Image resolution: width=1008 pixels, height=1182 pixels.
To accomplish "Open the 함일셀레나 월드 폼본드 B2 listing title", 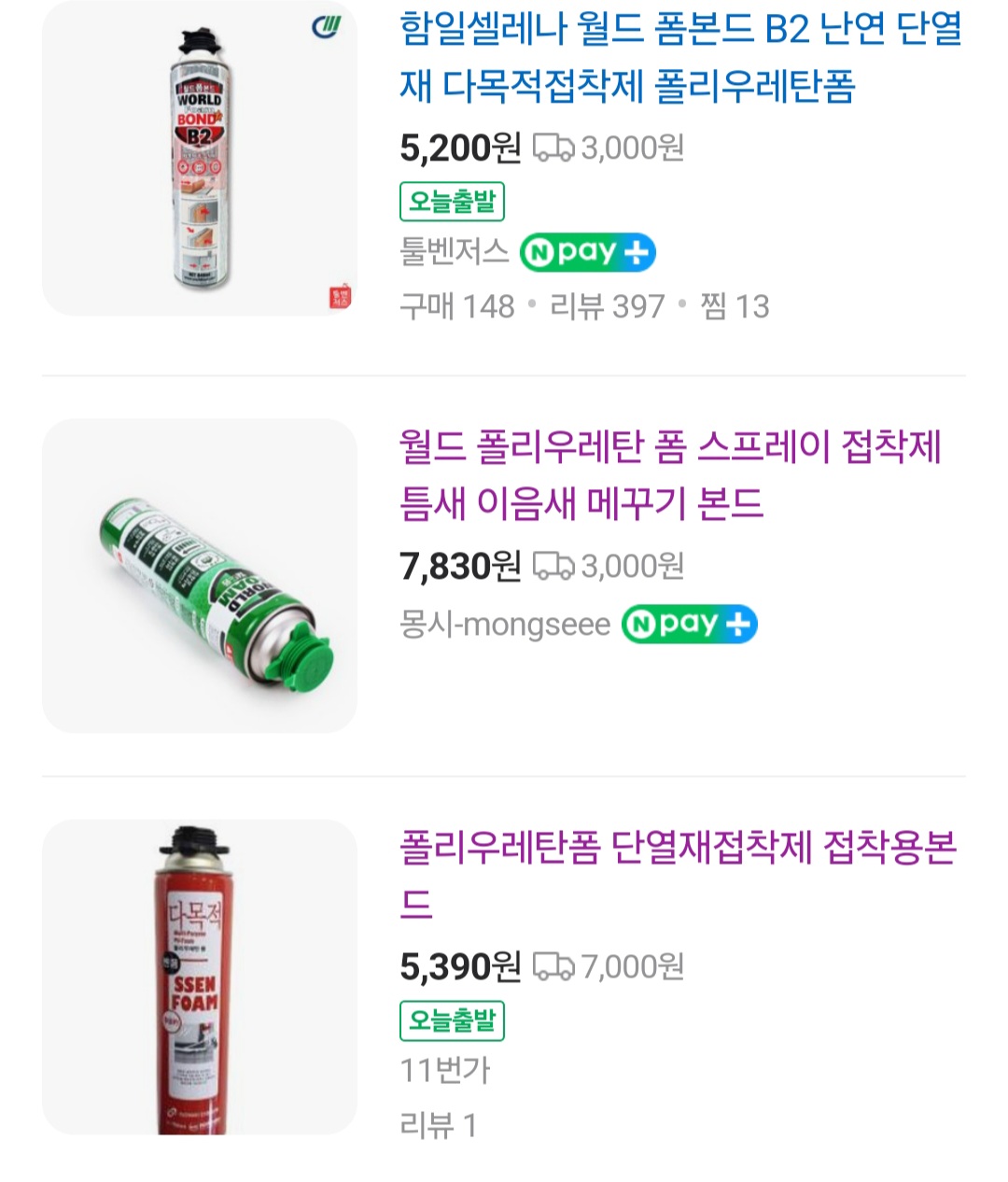I will pyautogui.click(x=679, y=58).
